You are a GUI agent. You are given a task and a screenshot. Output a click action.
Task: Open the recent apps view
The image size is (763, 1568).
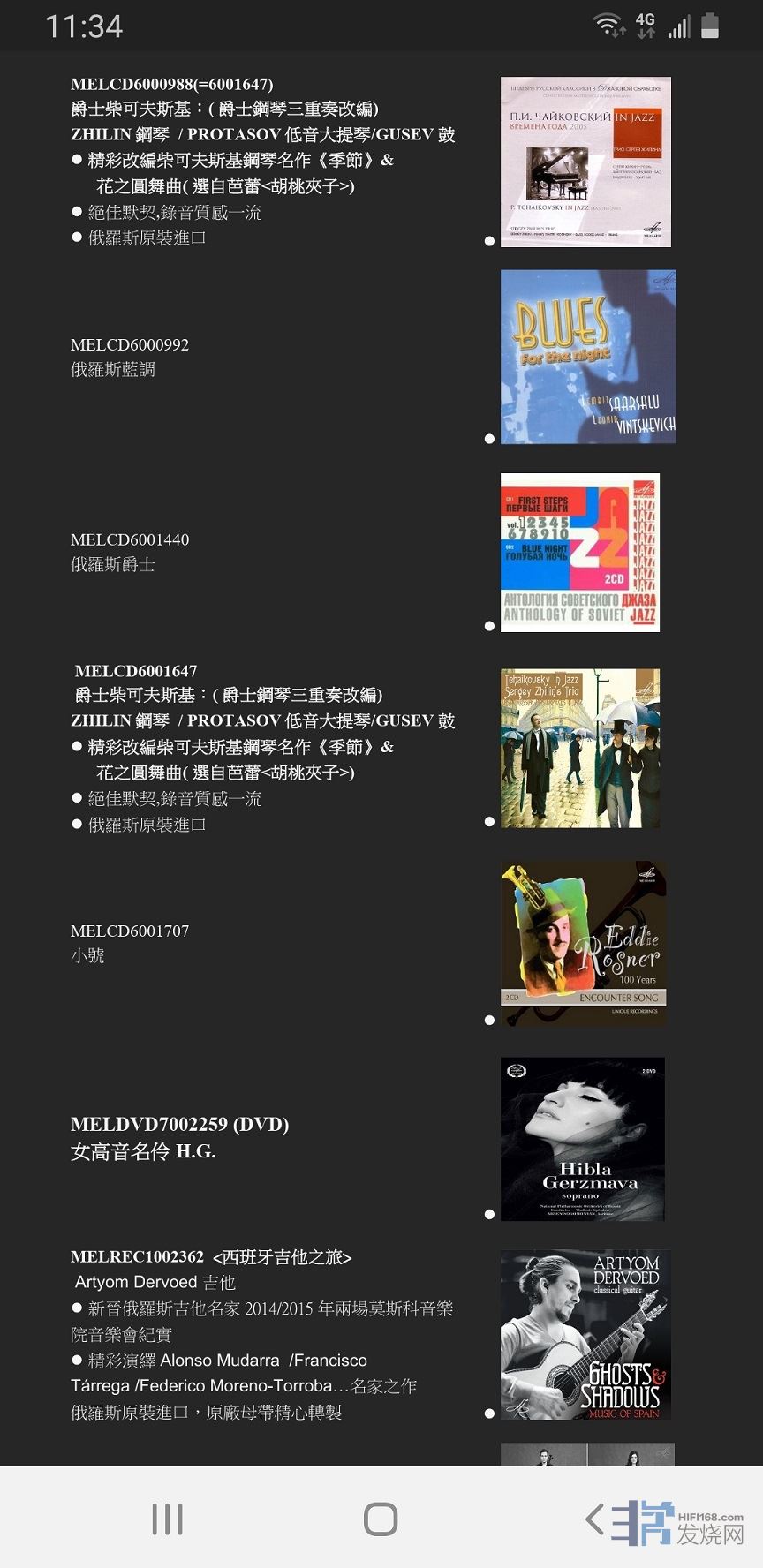(x=167, y=1519)
